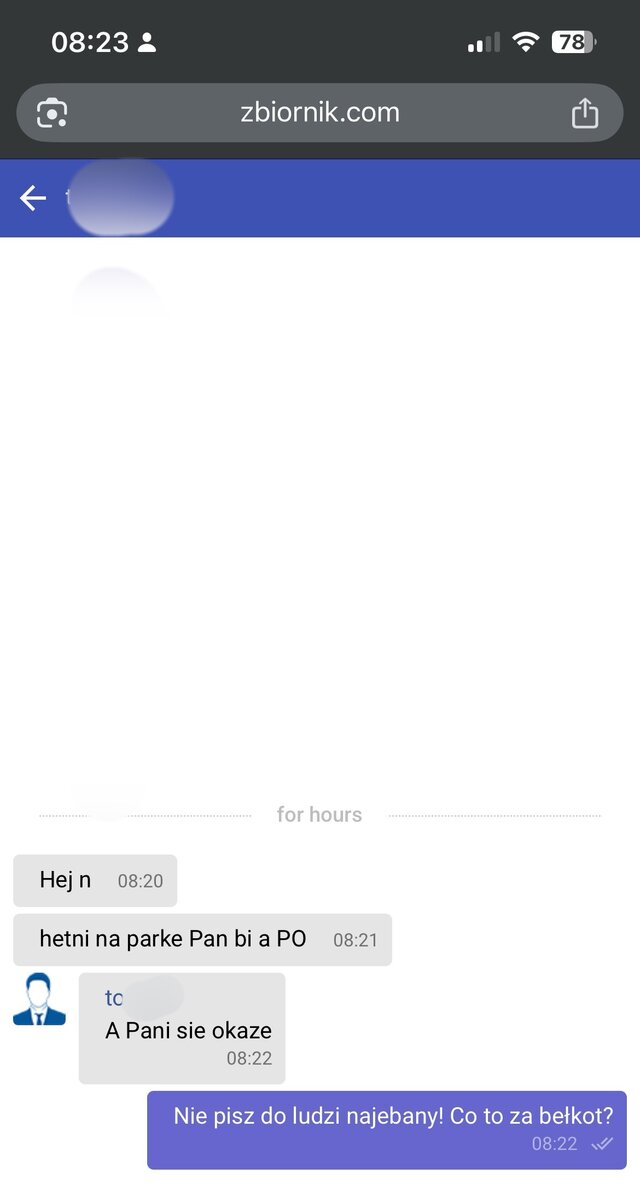This screenshot has height=1197, width=640.
Task: Open the camera search icon in address bar
Action: pyautogui.click(x=52, y=113)
